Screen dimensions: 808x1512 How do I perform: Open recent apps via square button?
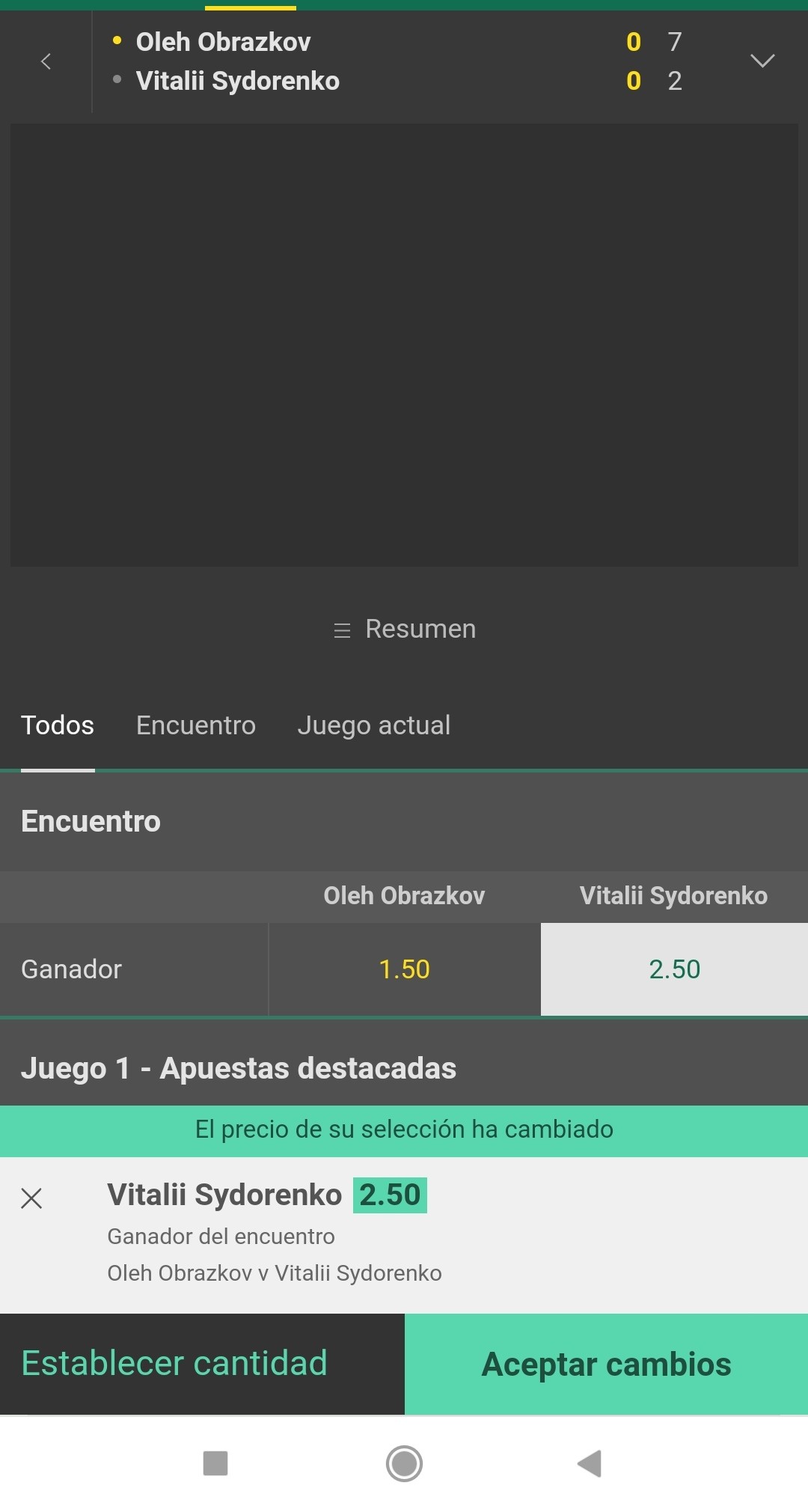[x=215, y=1463]
